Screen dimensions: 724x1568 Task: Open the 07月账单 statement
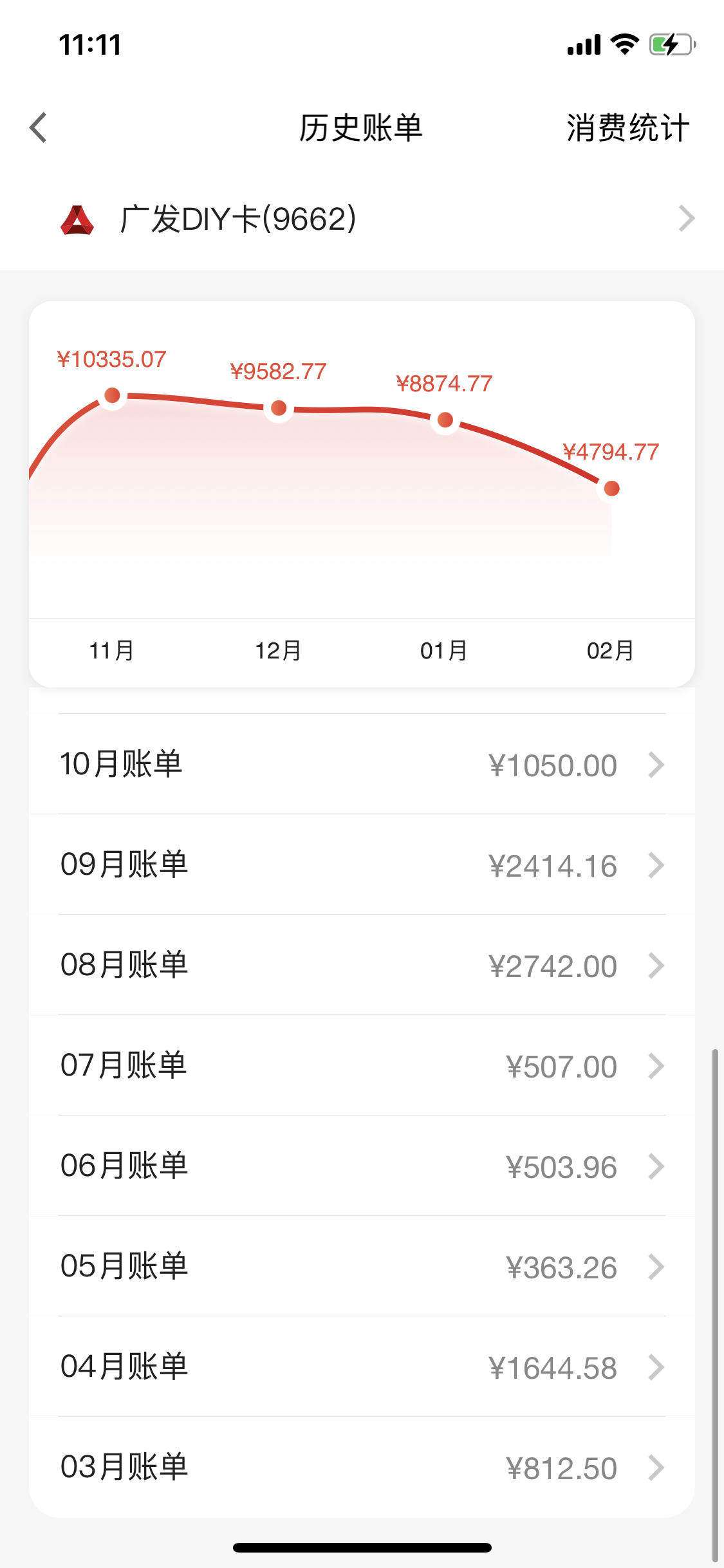(x=362, y=1065)
